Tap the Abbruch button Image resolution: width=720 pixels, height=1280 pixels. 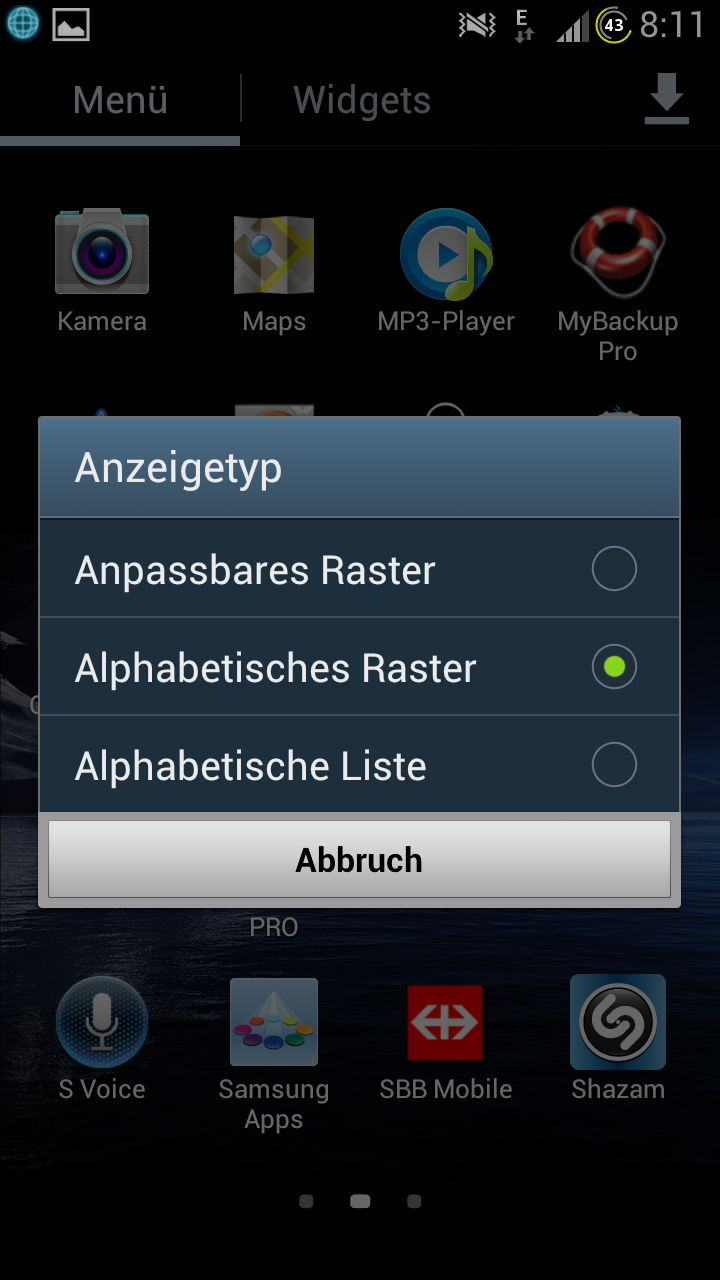point(359,860)
